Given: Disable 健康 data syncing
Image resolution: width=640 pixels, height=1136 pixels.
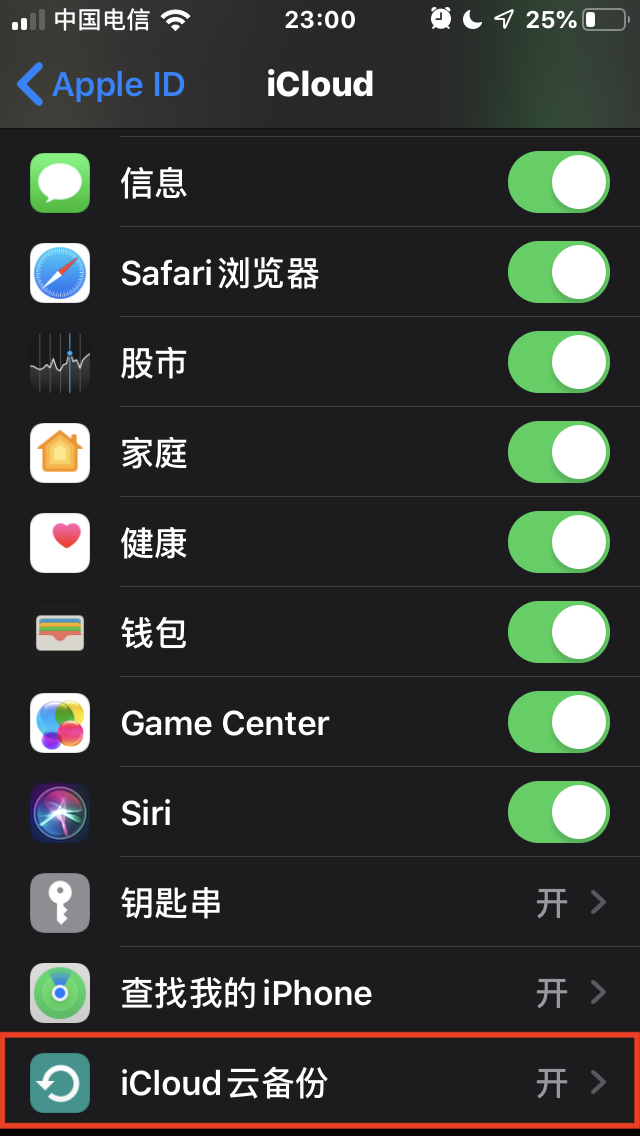Looking at the screenshot, I should tap(558, 543).
